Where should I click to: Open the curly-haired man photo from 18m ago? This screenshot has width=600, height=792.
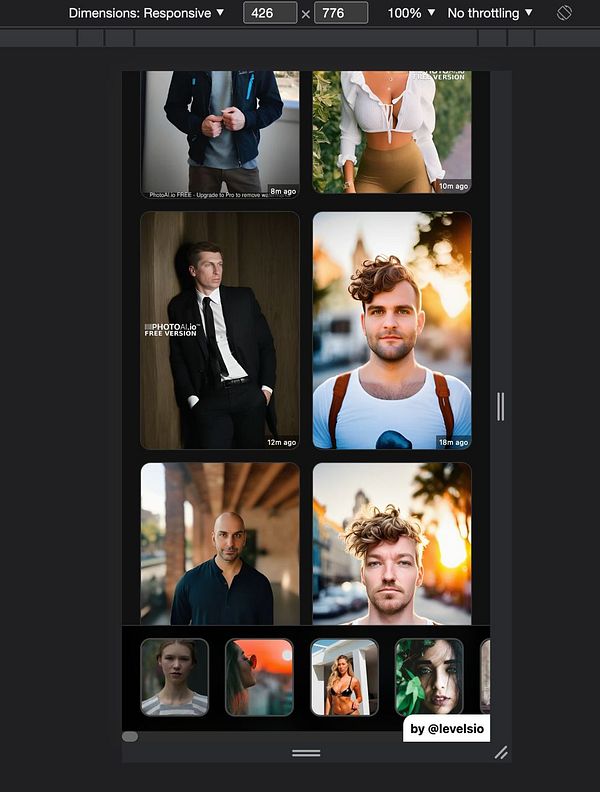pyautogui.click(x=391, y=330)
